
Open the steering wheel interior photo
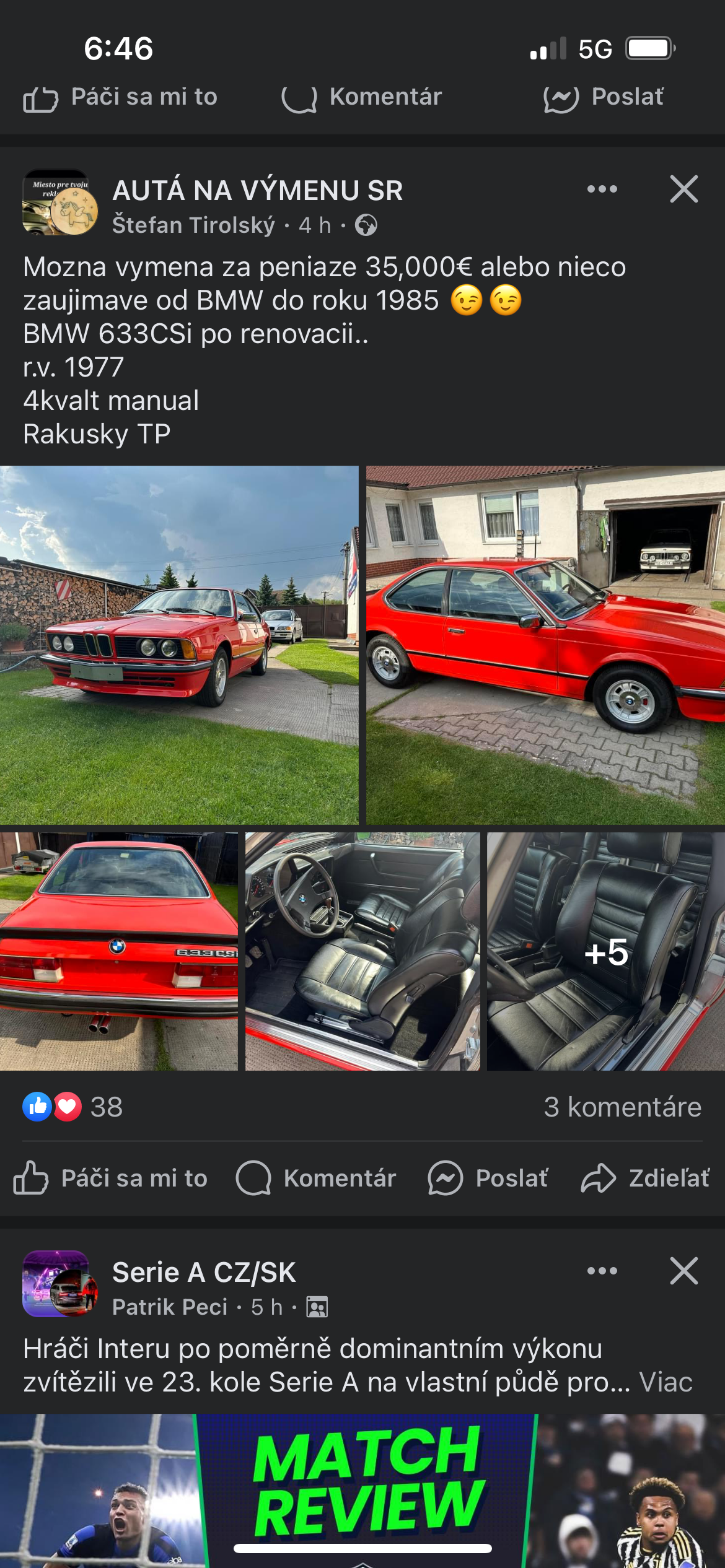(362, 951)
